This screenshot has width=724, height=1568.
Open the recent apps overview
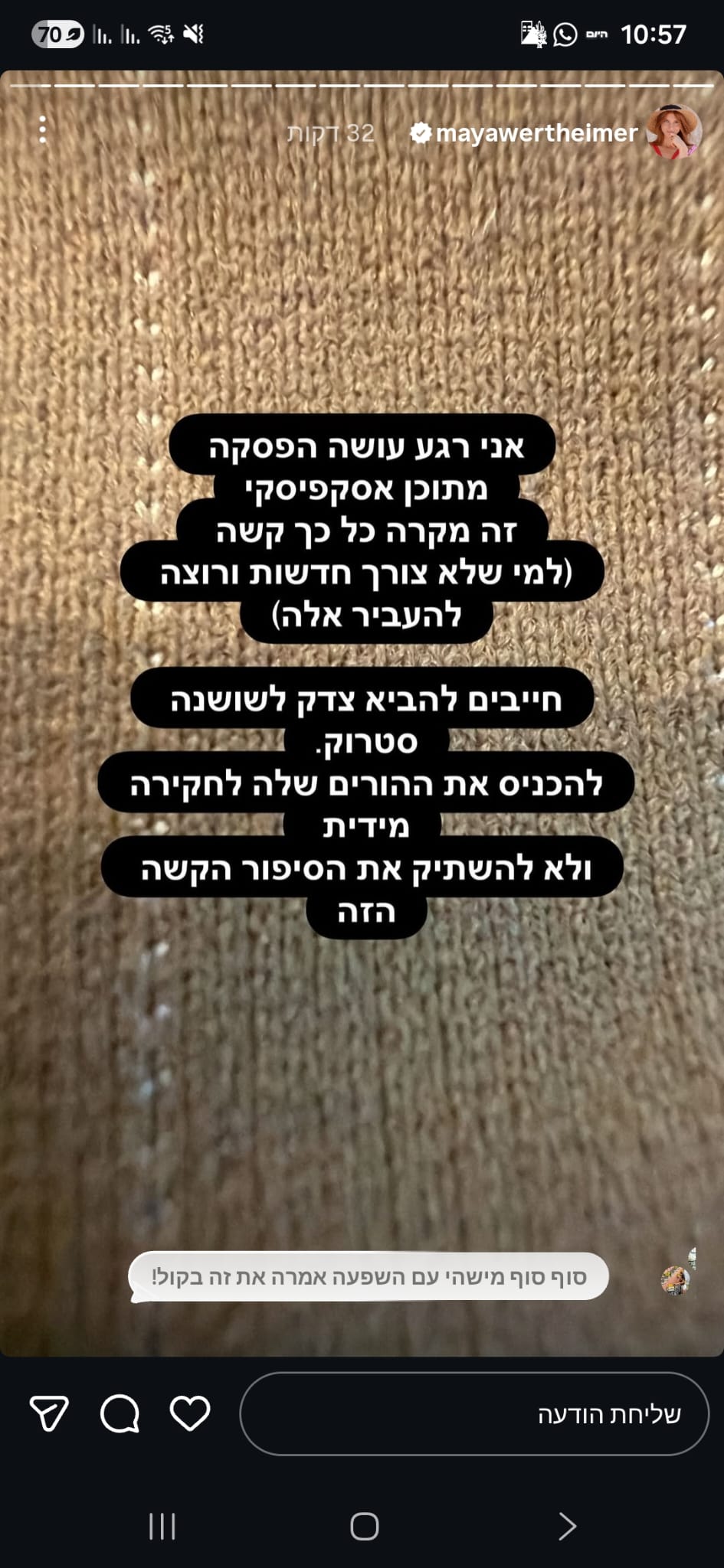162,1526
